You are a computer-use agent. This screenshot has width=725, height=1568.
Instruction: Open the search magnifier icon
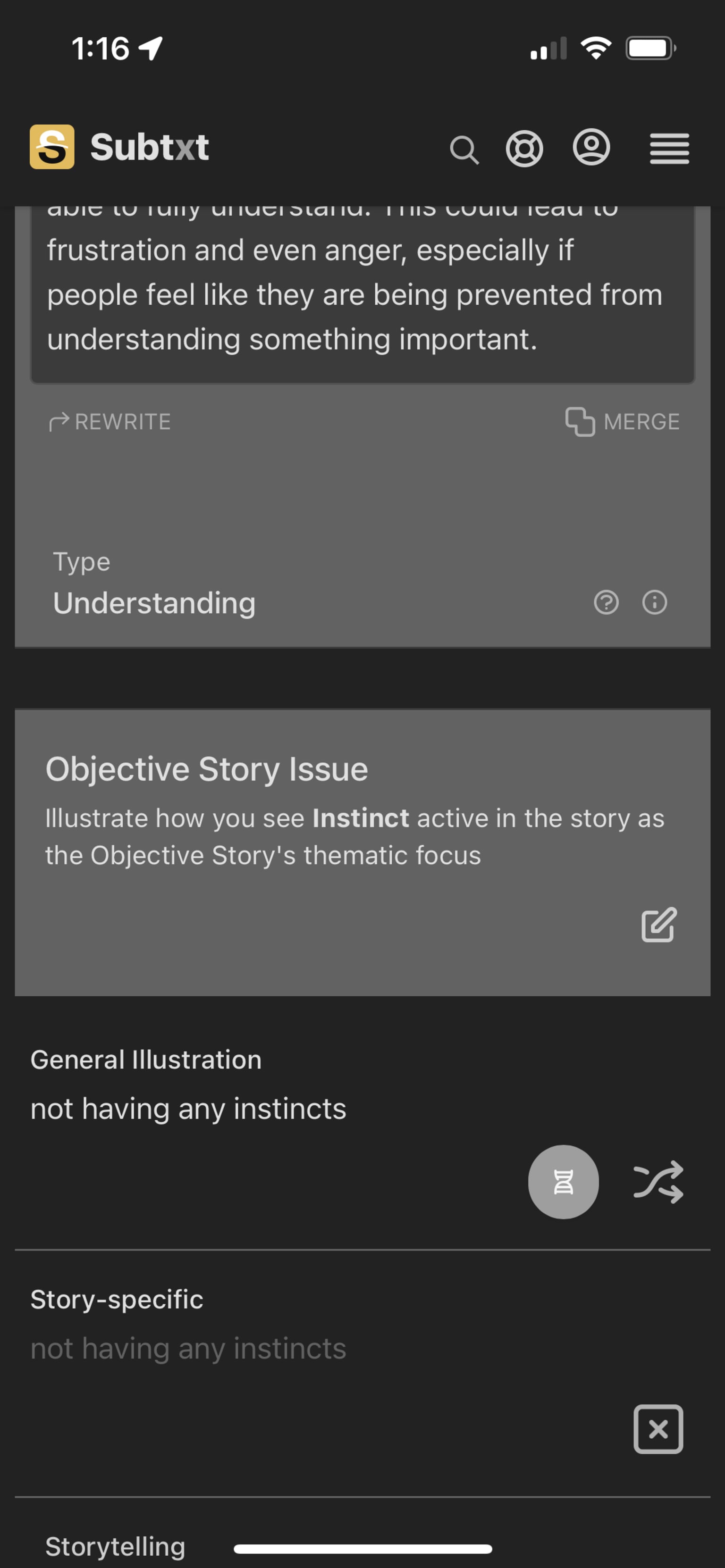[464, 149]
